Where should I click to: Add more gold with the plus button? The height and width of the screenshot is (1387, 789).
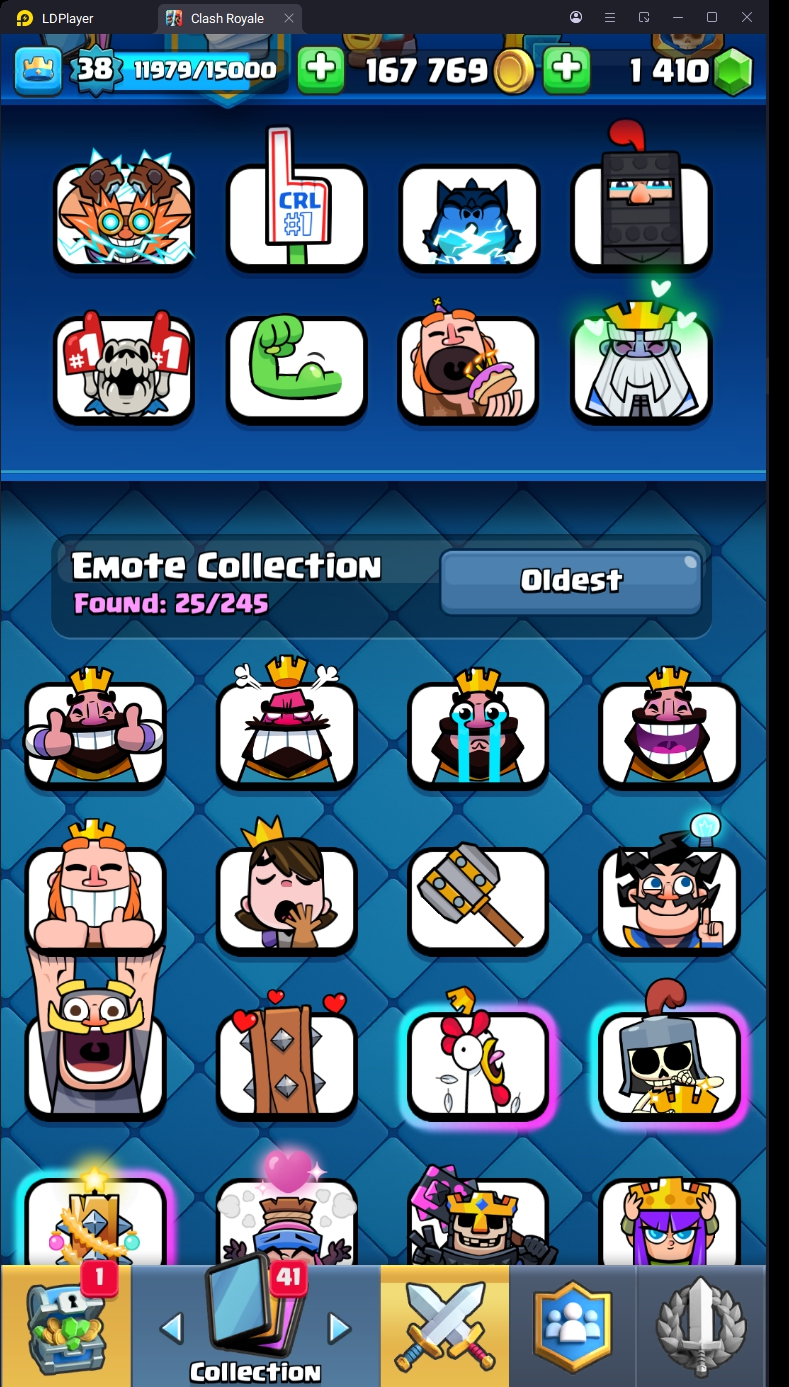point(321,70)
